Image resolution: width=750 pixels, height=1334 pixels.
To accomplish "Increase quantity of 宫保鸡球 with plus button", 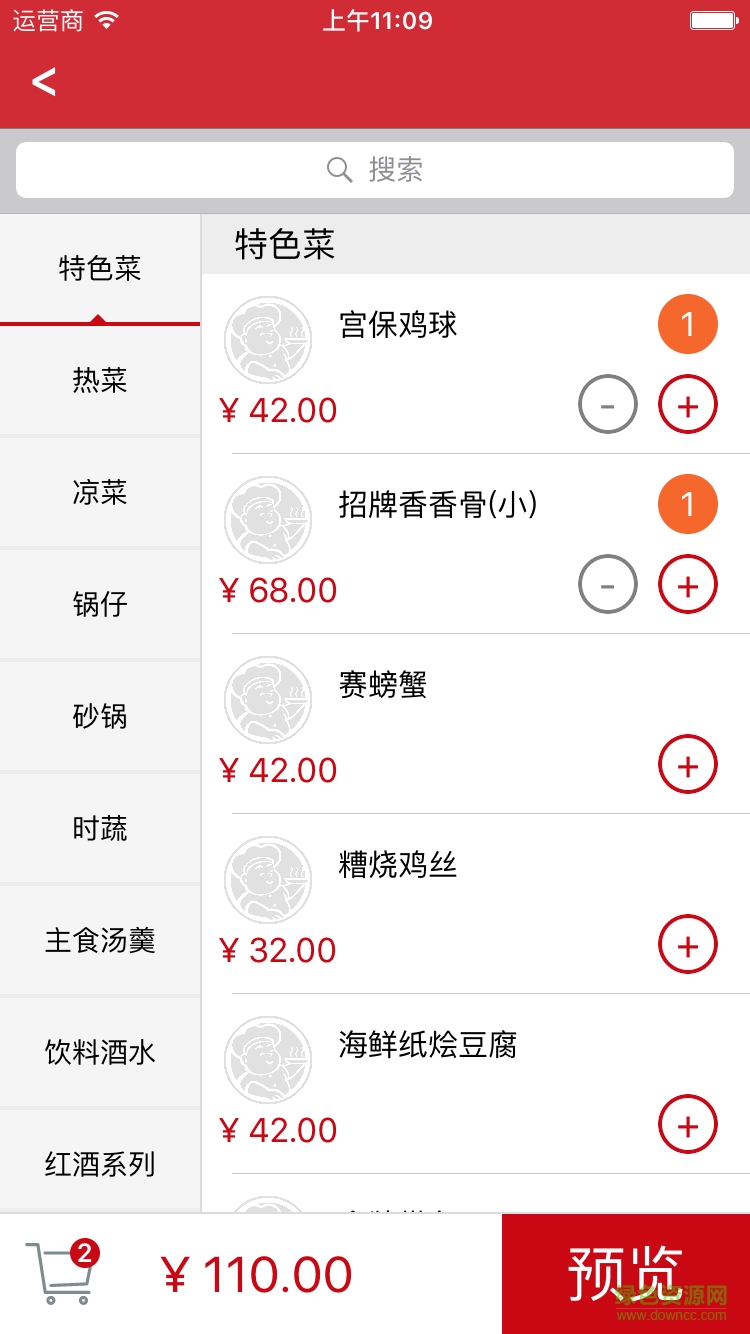I will click(687, 405).
